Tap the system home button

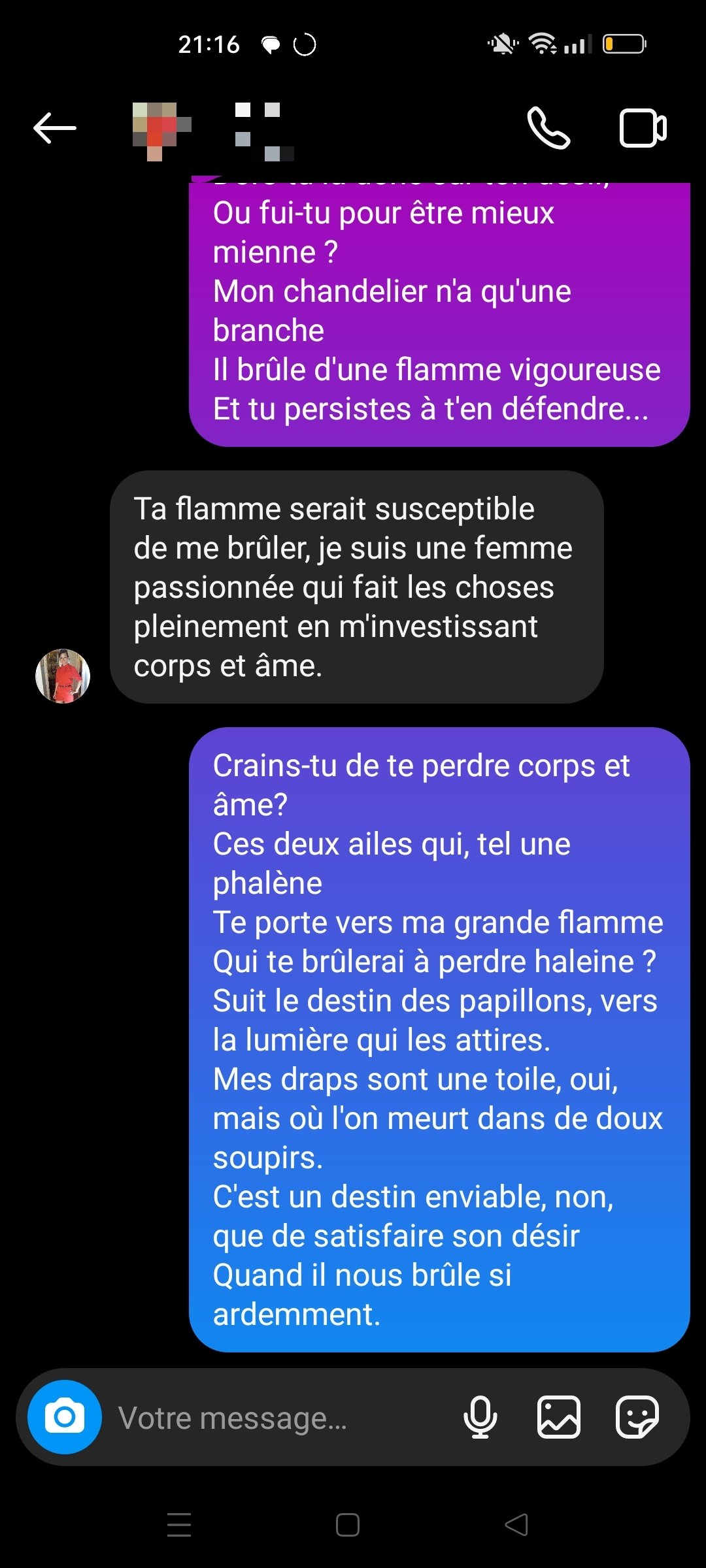tap(348, 1525)
